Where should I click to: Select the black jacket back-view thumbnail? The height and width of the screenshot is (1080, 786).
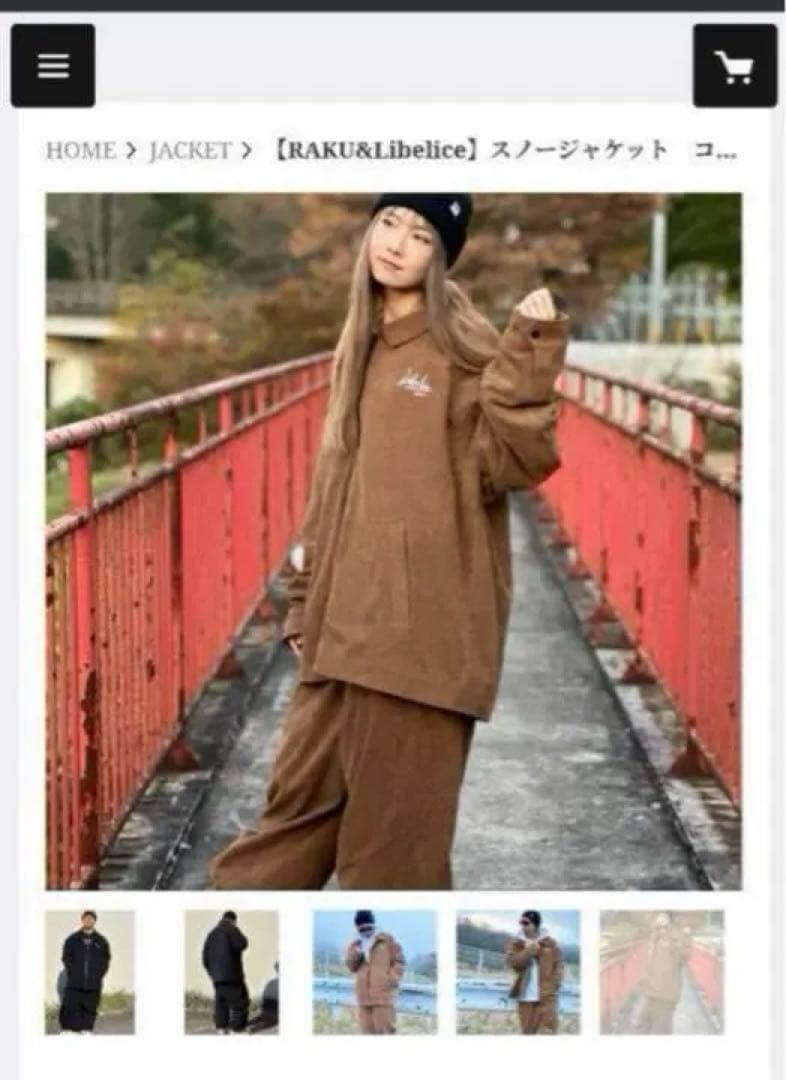point(231,971)
